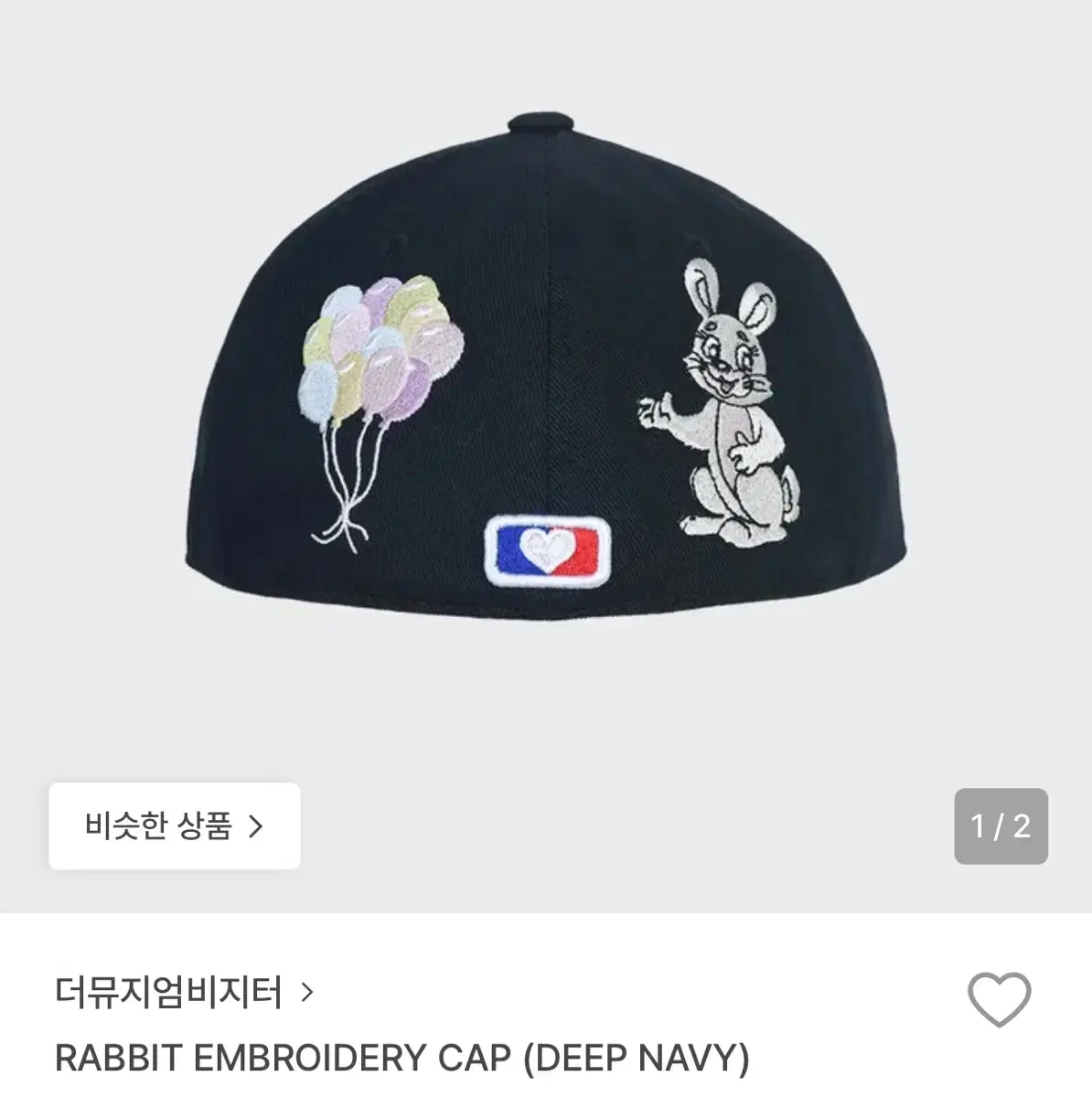Open similar products (비슷한 상품)

click(174, 826)
